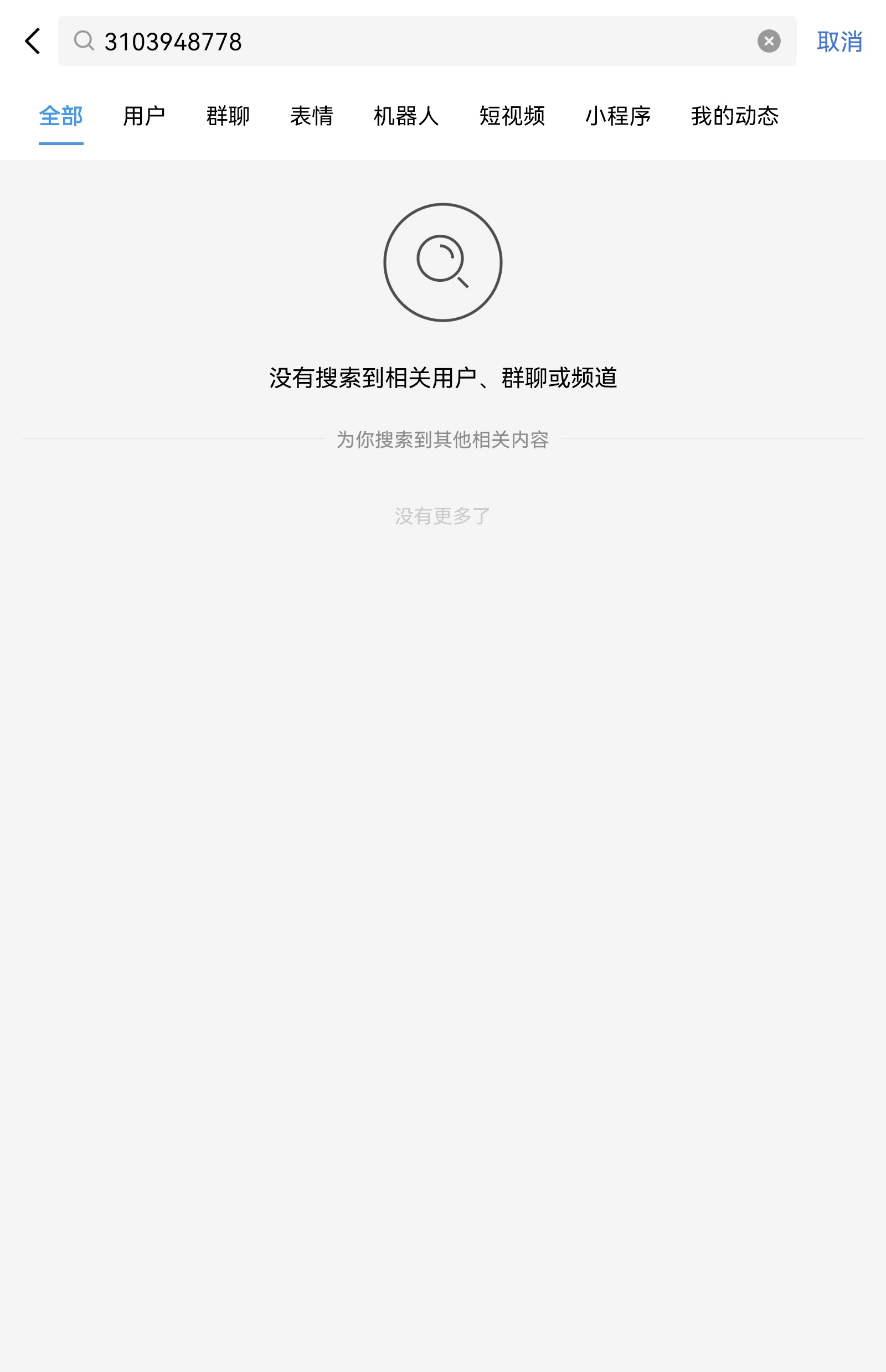Open the 短视频 tab
The width and height of the screenshot is (886, 1372).
click(x=512, y=116)
